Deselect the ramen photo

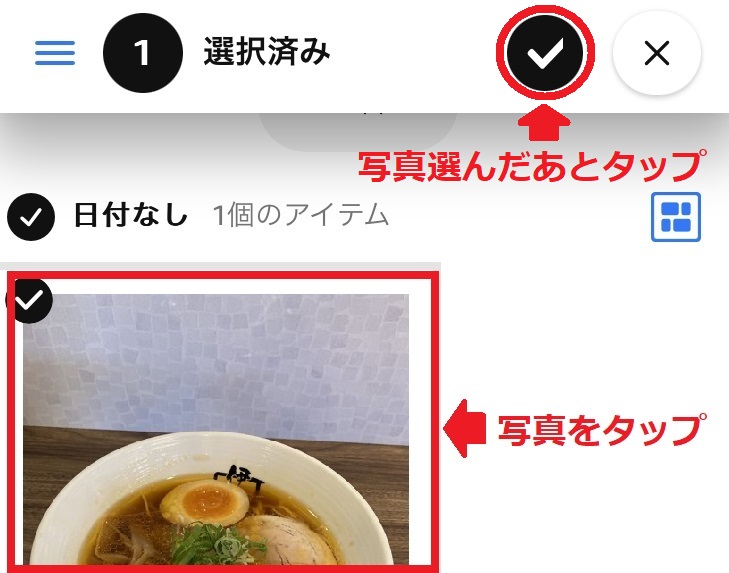30,299
